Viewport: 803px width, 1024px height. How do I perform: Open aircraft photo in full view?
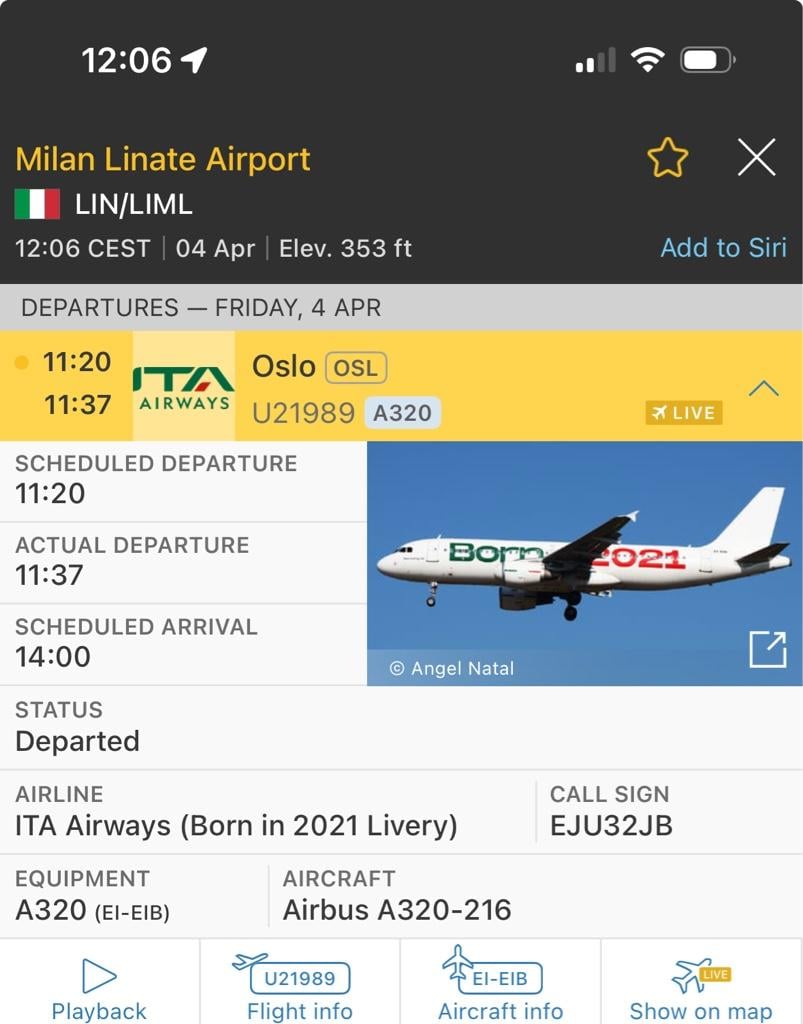768,649
